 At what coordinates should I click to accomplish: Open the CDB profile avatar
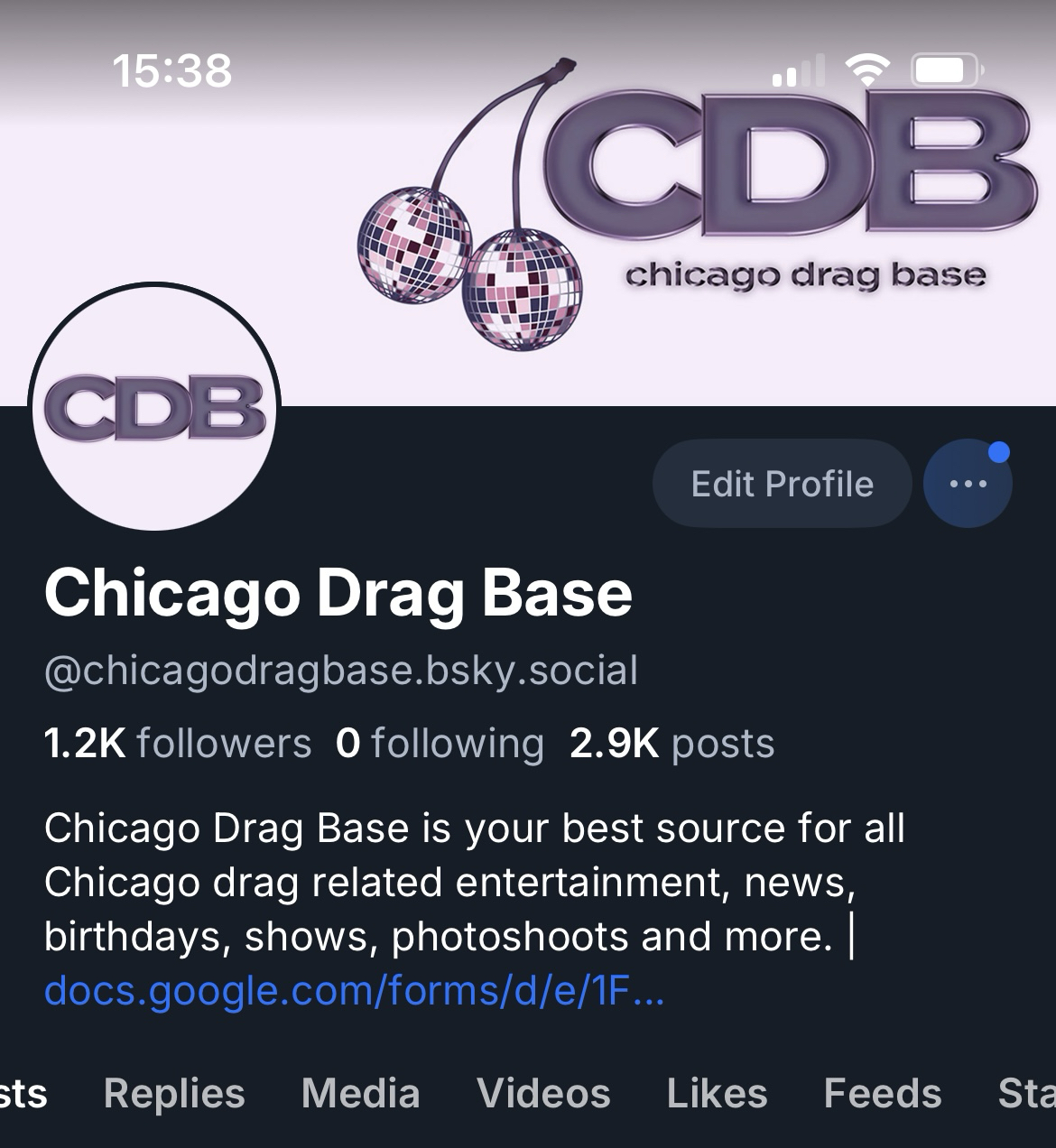(x=155, y=407)
